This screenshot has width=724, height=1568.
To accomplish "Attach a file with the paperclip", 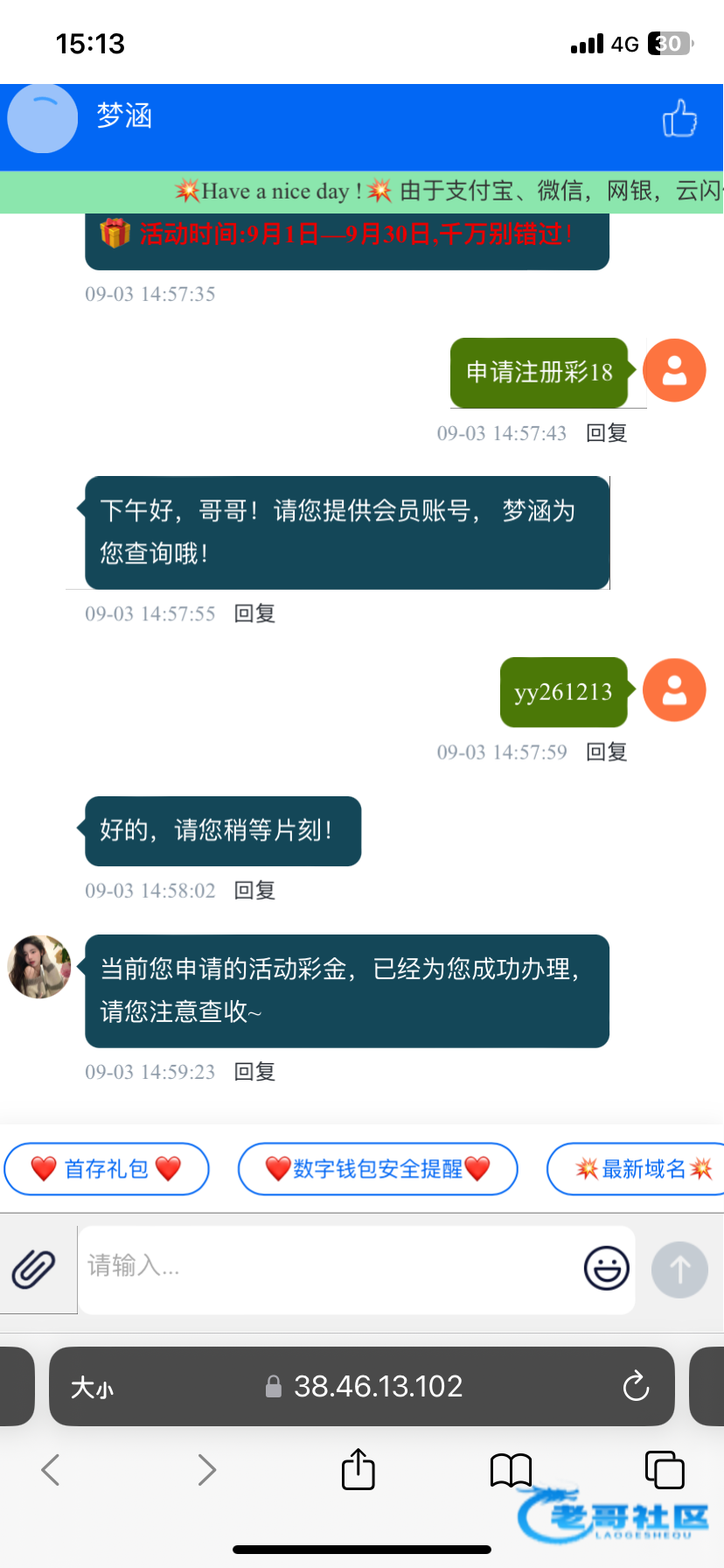I will pyautogui.click(x=34, y=1269).
